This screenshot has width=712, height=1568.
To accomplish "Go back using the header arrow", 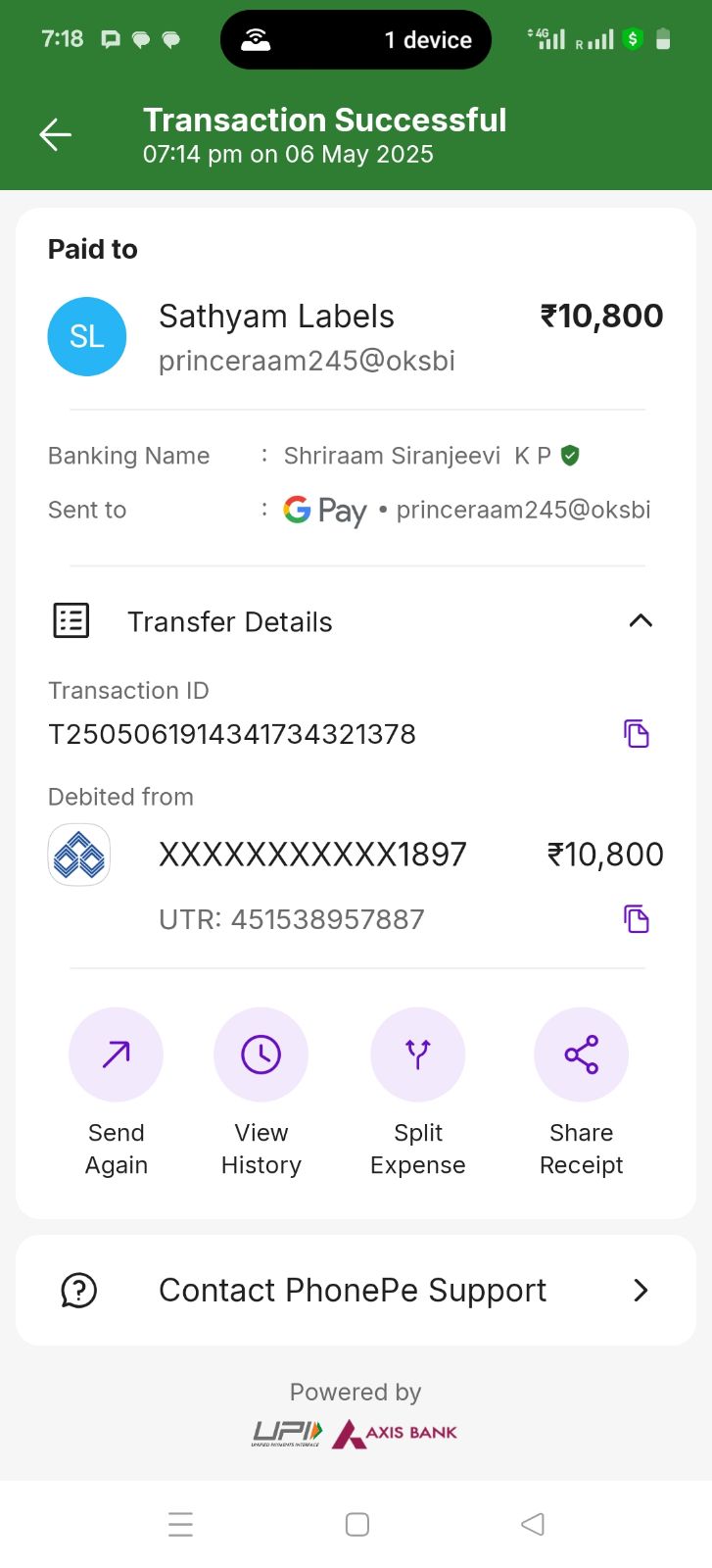I will tap(56, 134).
